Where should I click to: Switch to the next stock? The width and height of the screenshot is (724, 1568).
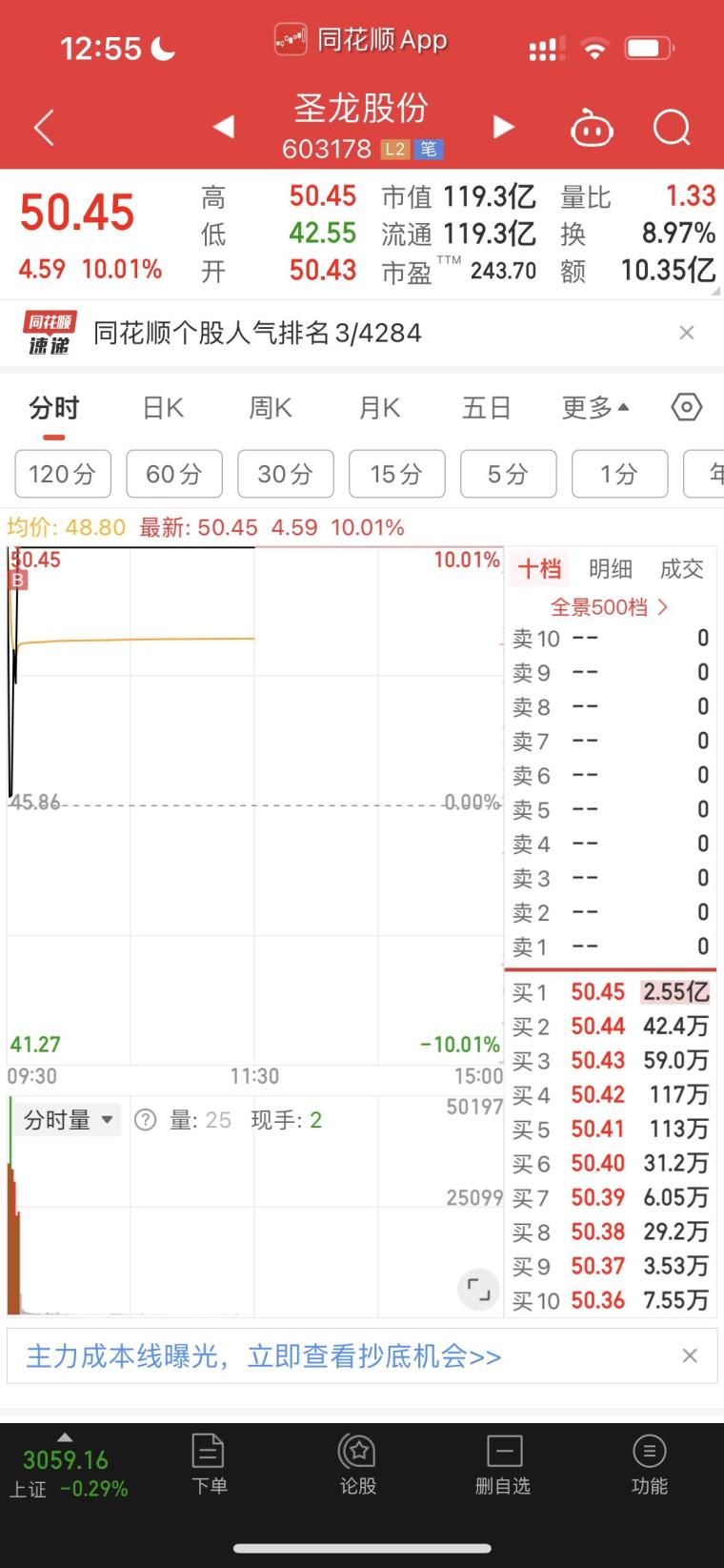click(x=503, y=127)
